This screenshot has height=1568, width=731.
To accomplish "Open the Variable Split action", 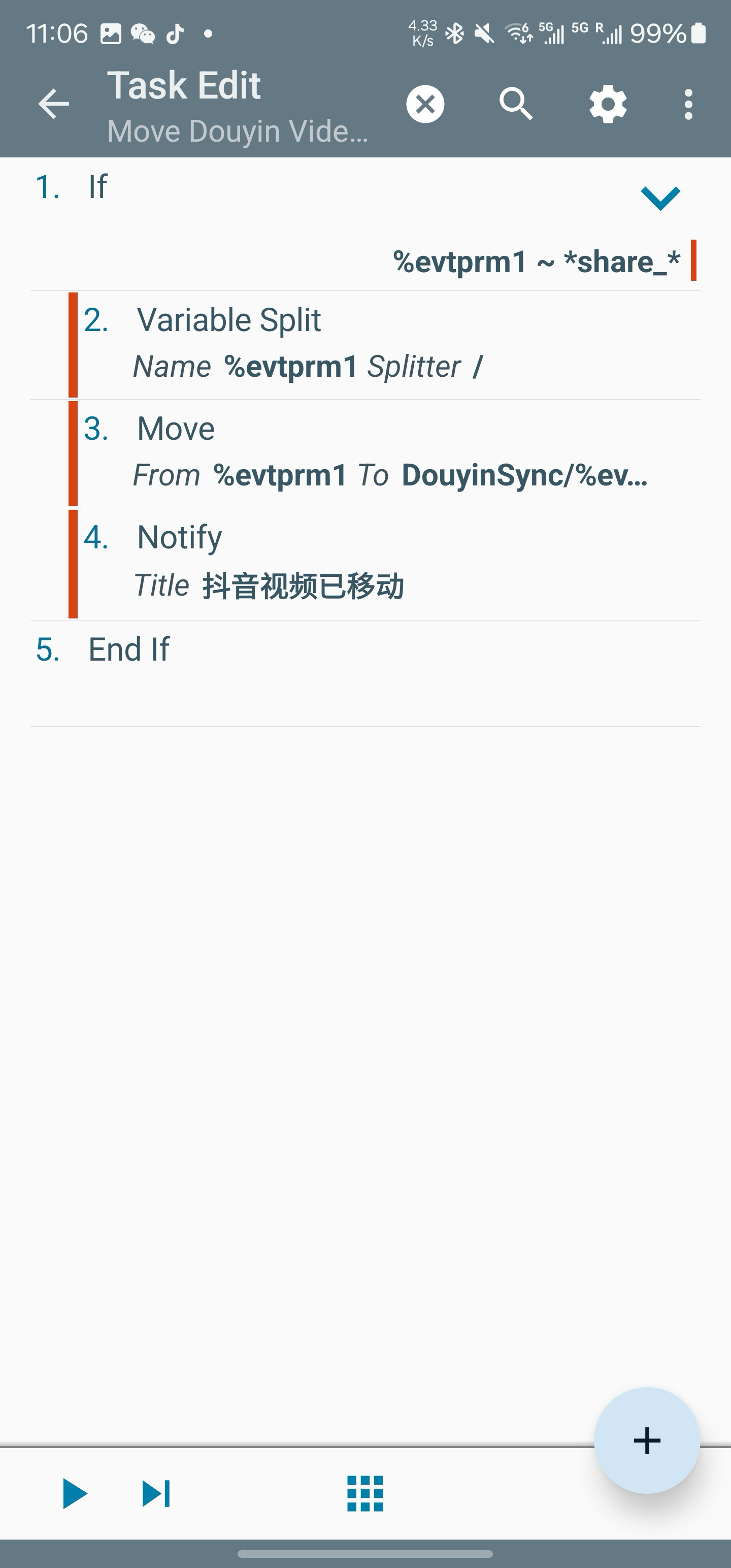I will click(x=384, y=344).
